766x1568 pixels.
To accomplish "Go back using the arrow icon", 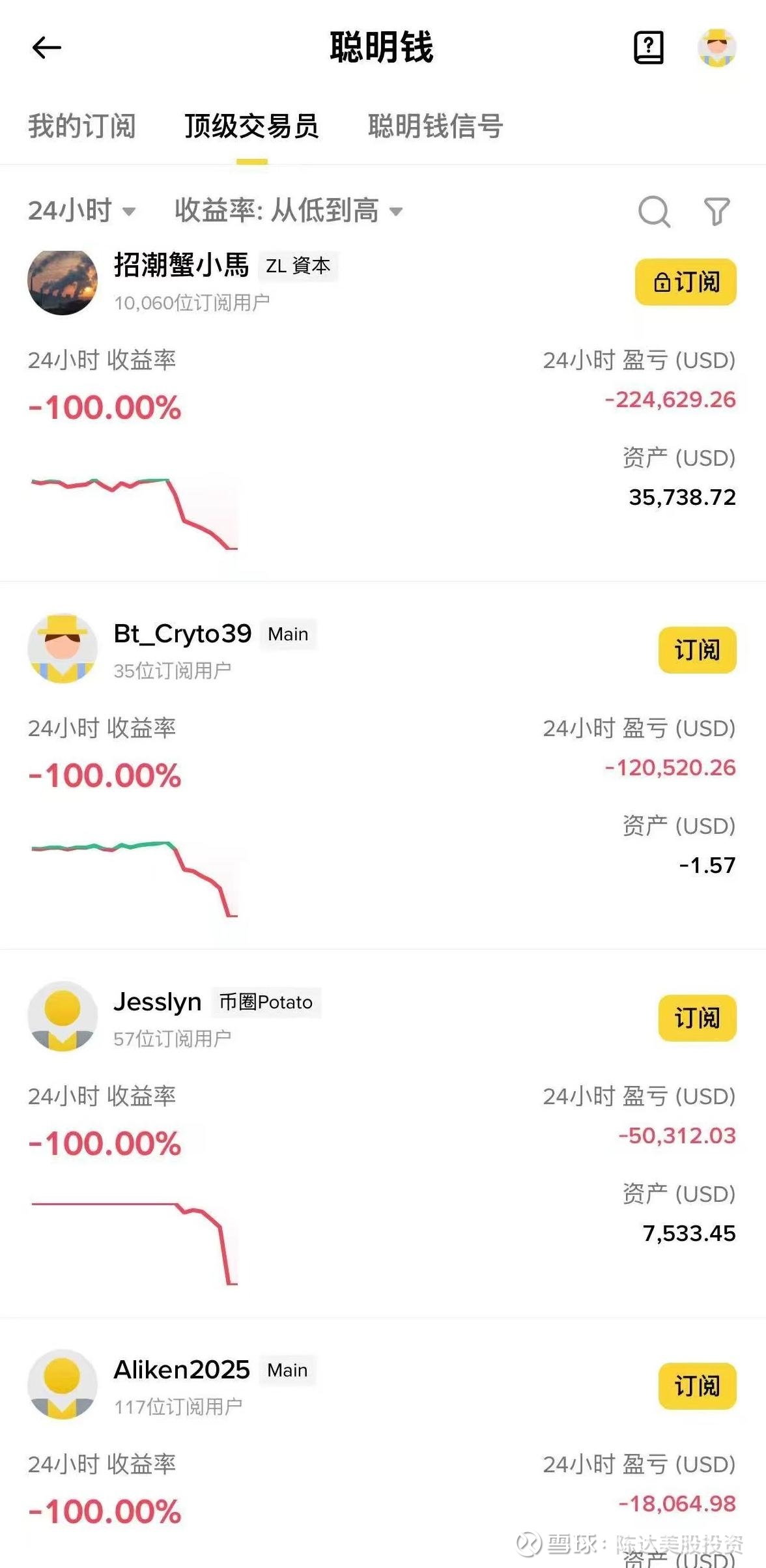I will point(46,48).
